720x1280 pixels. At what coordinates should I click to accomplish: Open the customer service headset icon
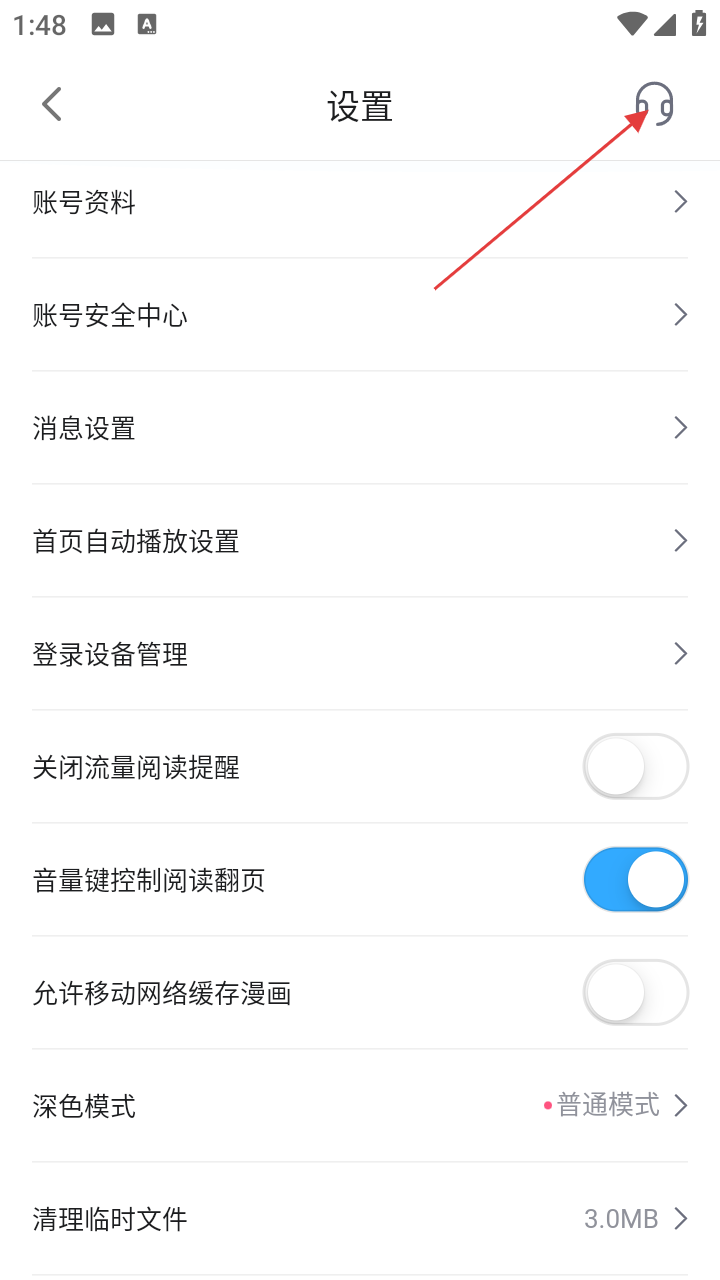coord(654,104)
